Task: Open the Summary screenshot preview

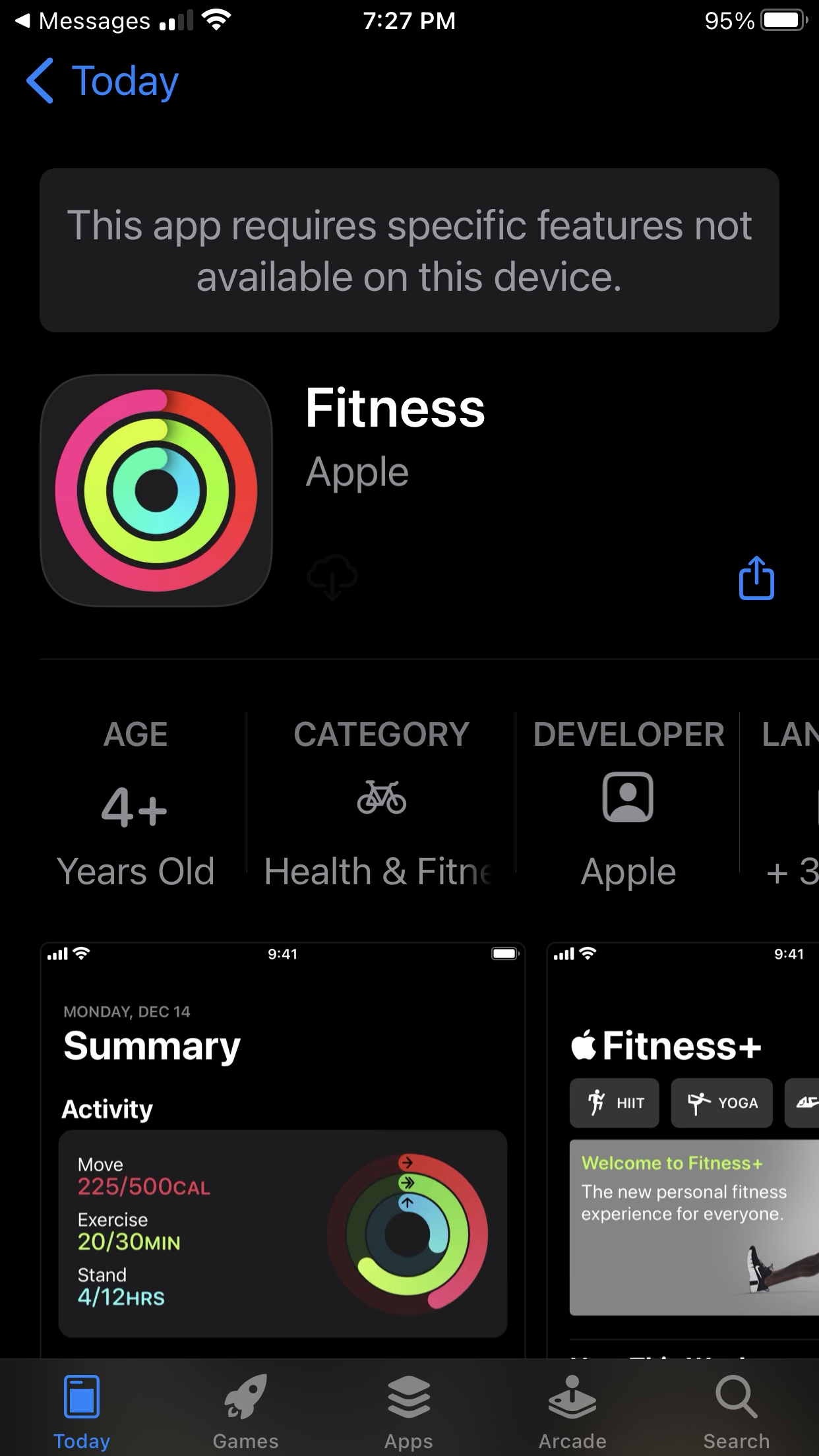Action: [282, 1147]
